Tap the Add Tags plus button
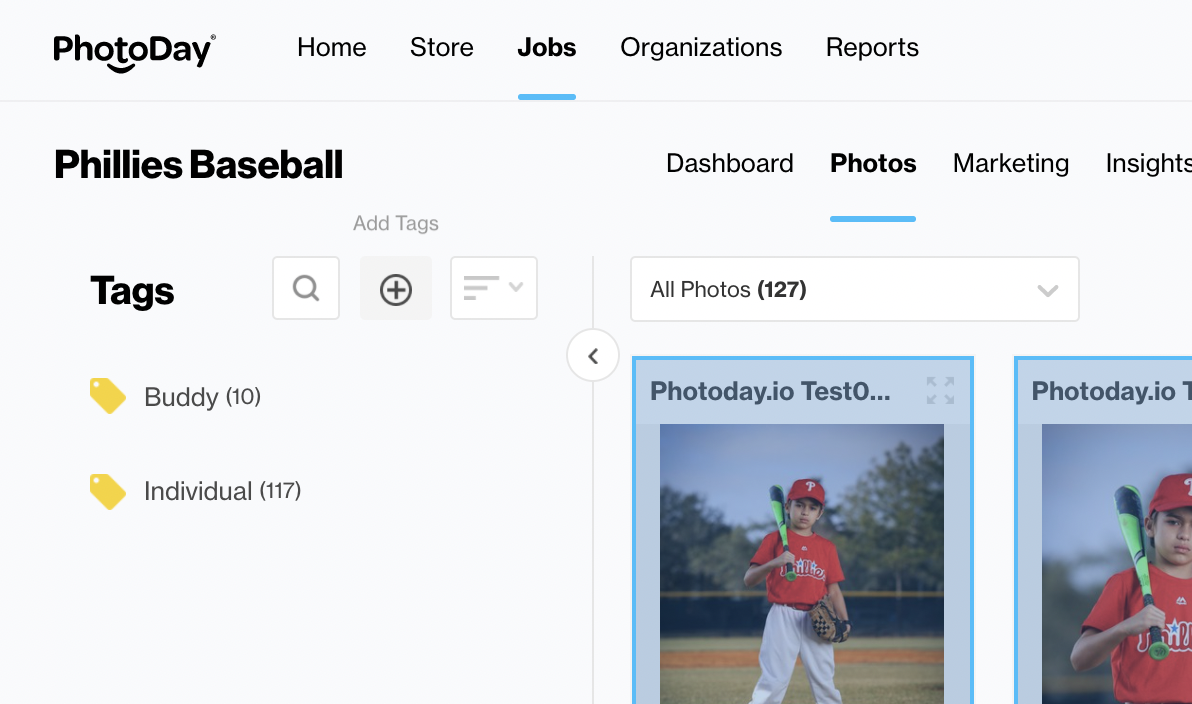 click(396, 289)
